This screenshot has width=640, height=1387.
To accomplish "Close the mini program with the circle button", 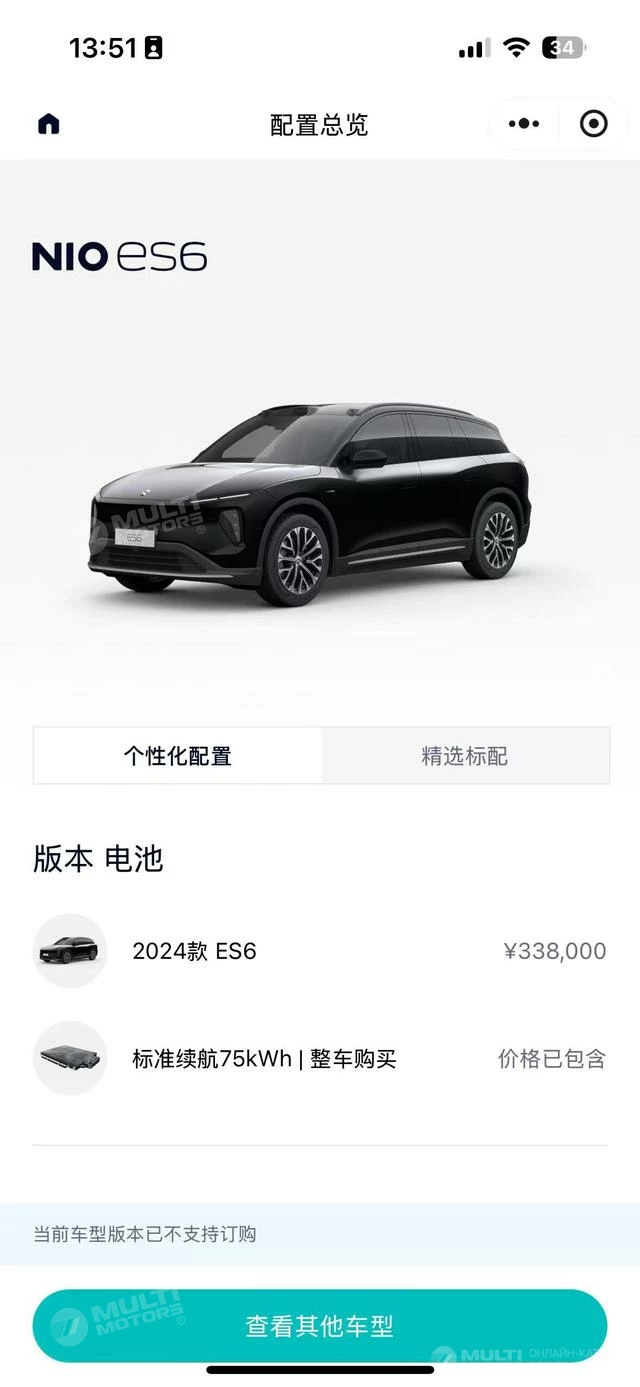I will 594,124.
